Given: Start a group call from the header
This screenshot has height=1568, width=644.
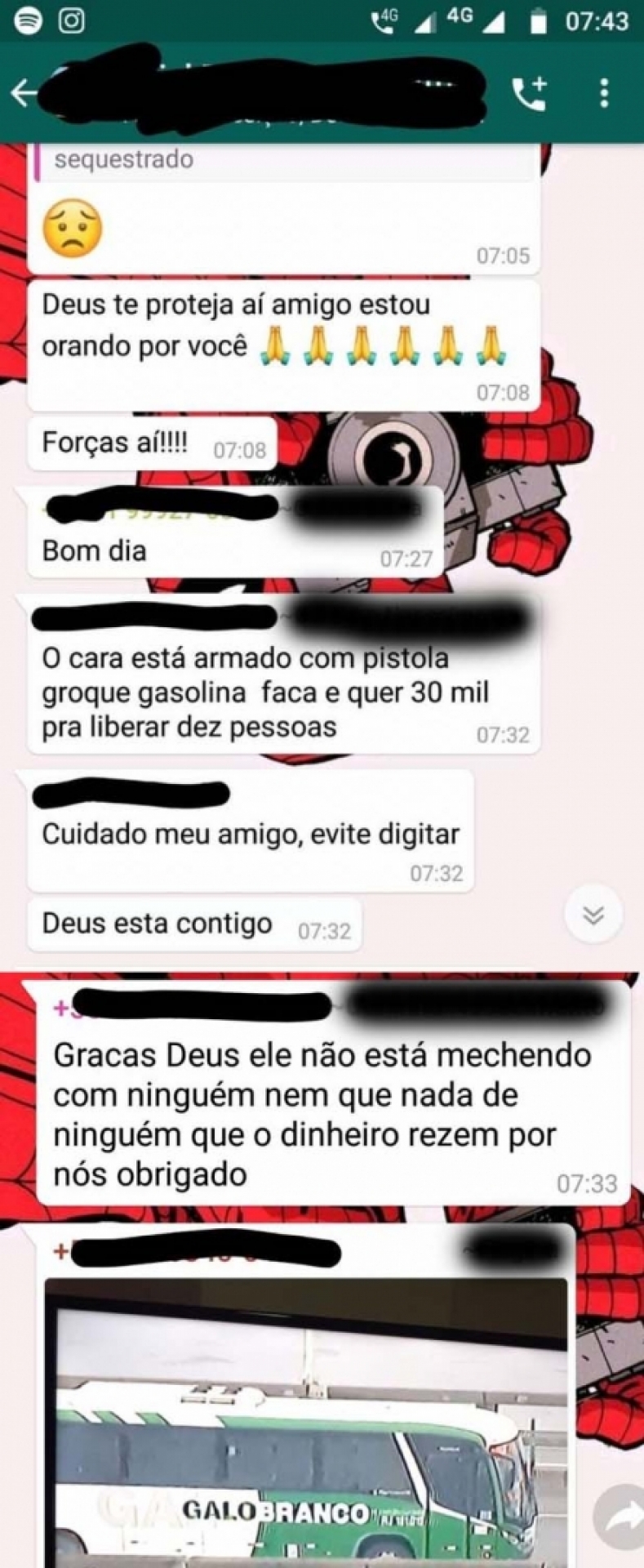Looking at the screenshot, I should (x=529, y=94).
